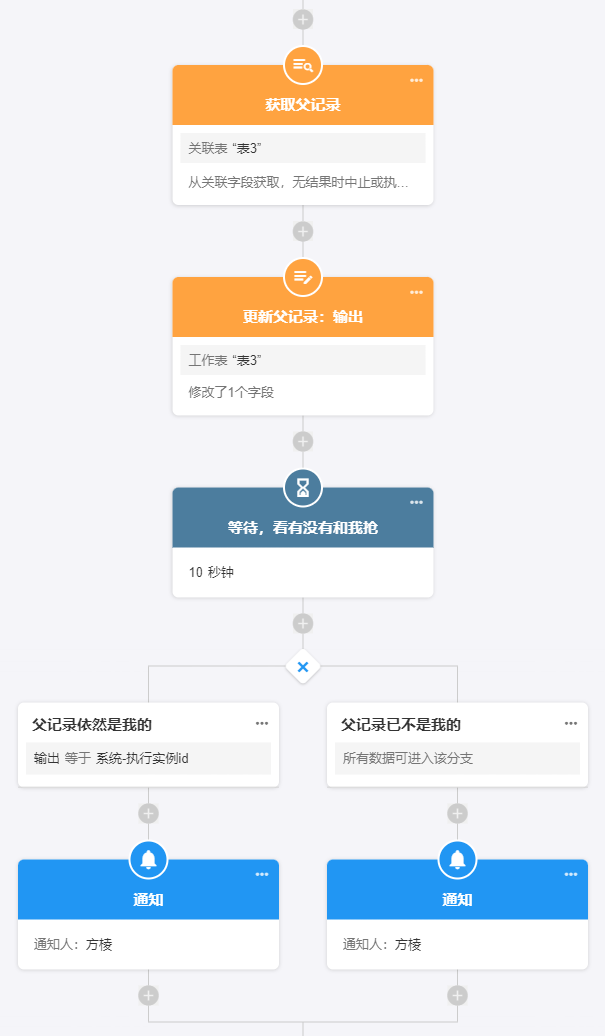This screenshot has height=1036, width=605.
Task: Add a node under 父记录依然是我的 condition
Action: [x=148, y=813]
